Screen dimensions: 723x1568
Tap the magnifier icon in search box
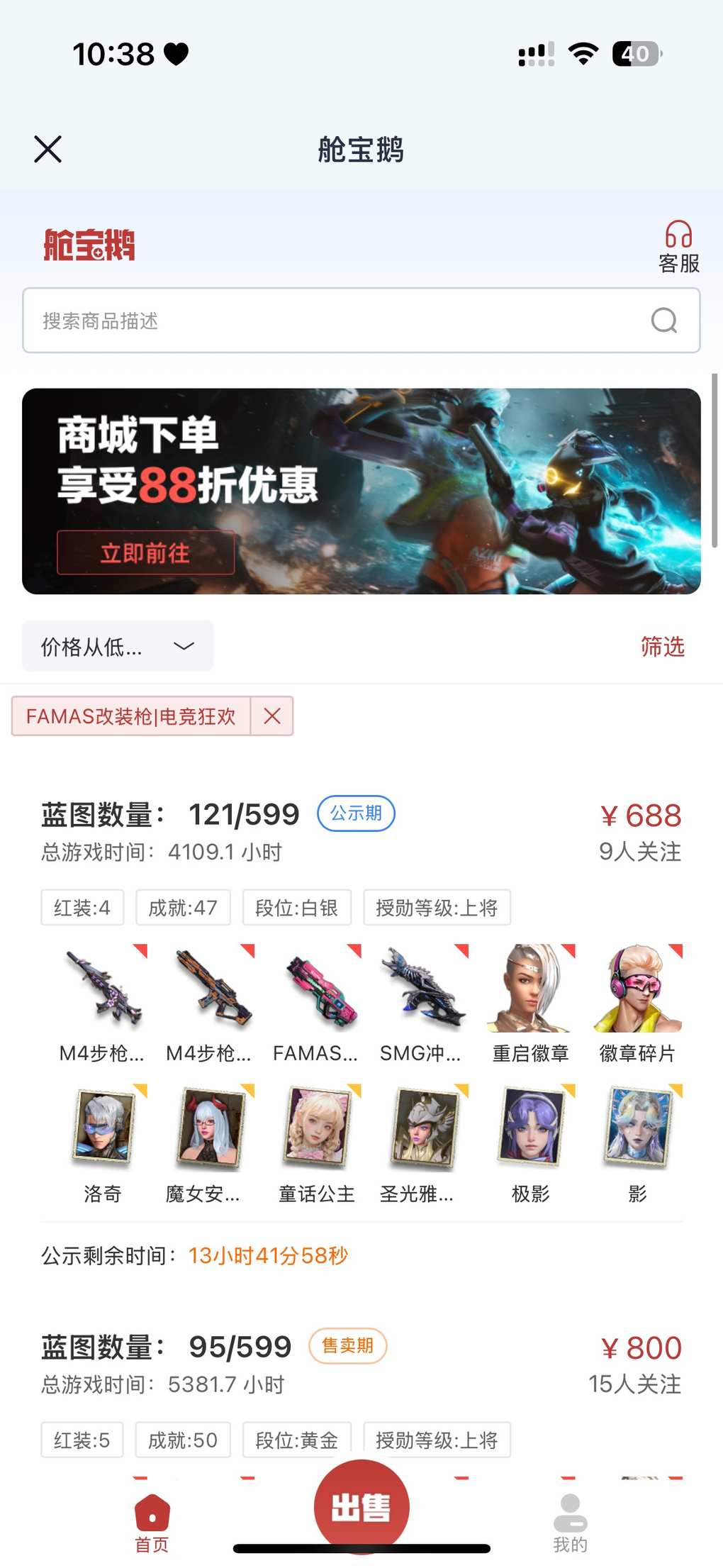coord(663,321)
